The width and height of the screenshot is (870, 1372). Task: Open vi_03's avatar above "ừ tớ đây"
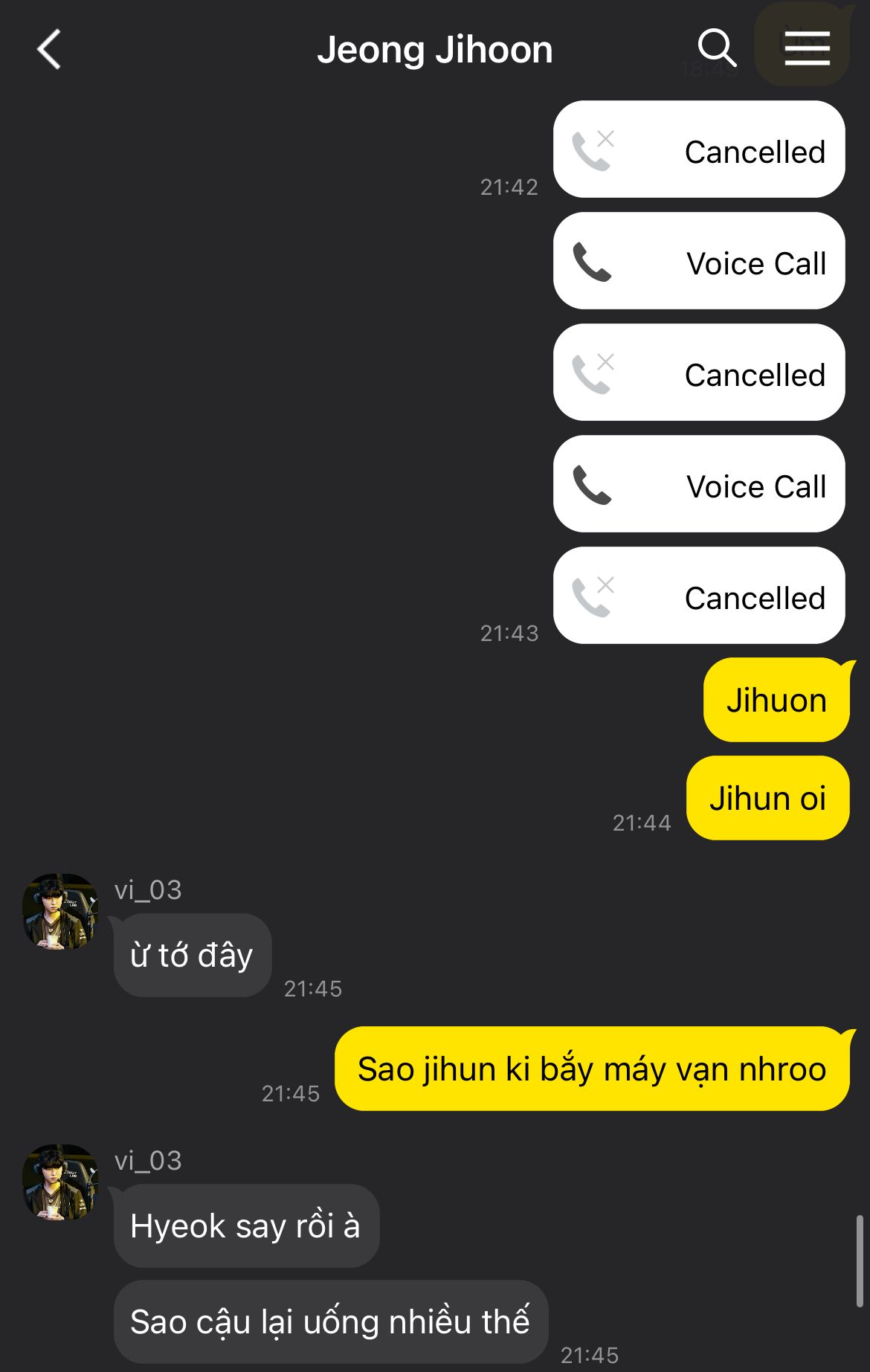[60, 911]
